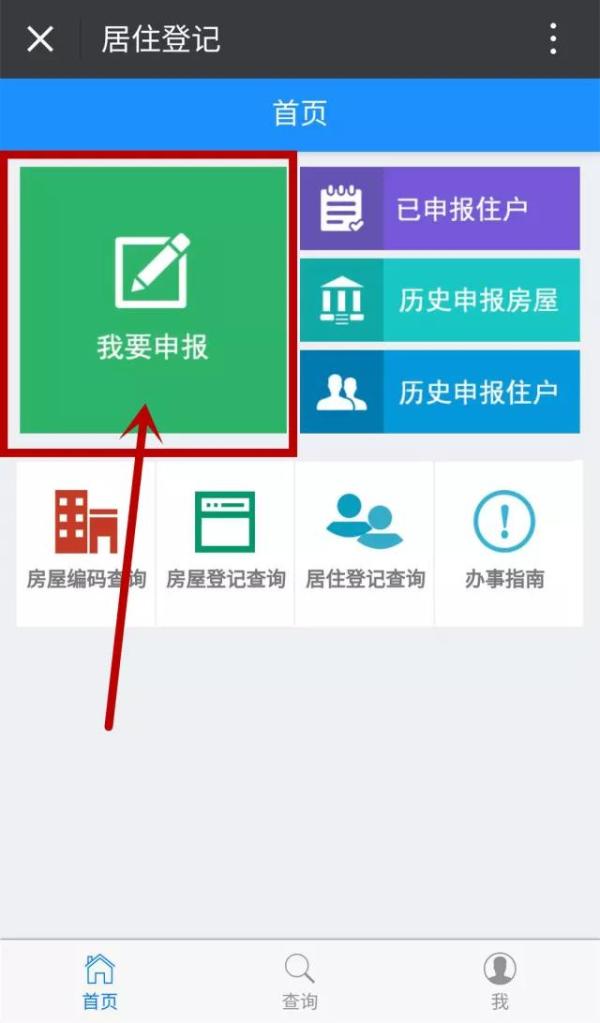This screenshot has width=600, height=1023.
Task: Close the 居住登记 page
Action: point(40,39)
